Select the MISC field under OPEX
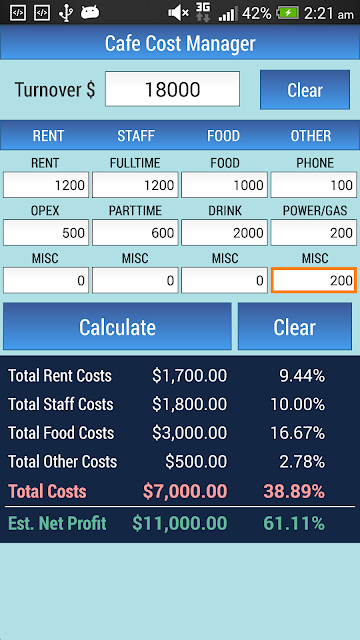This screenshot has width=360, height=640. [46, 280]
